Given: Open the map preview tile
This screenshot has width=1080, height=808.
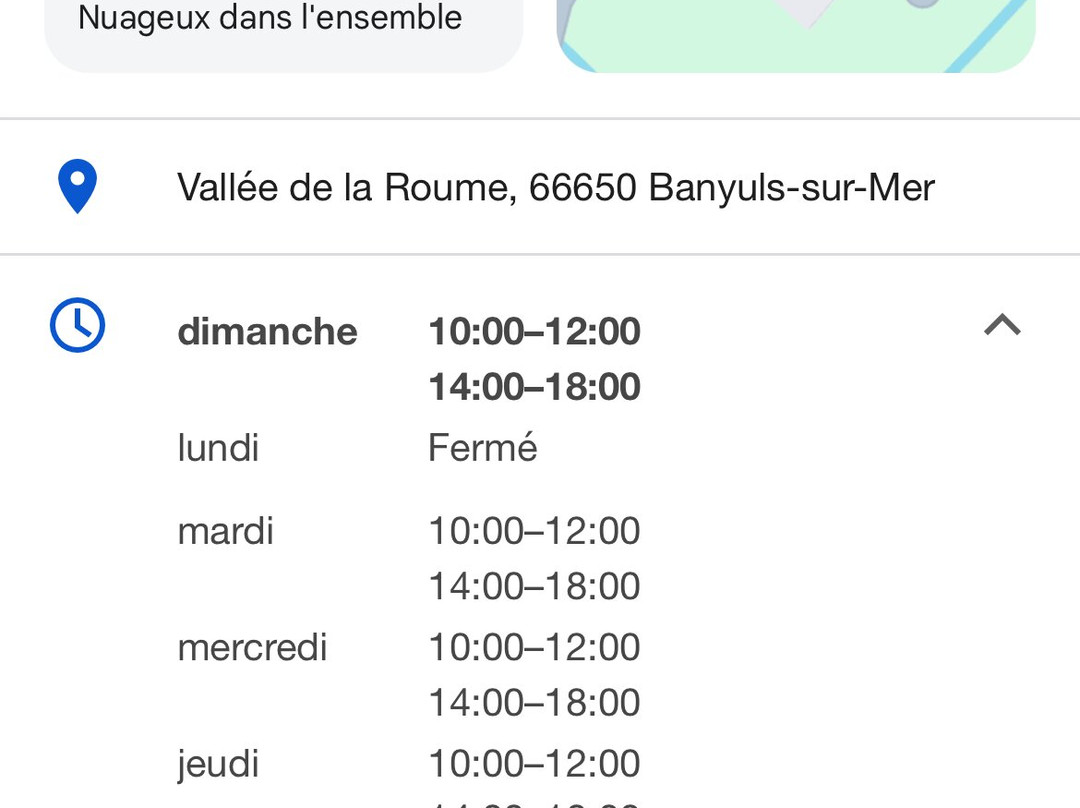Looking at the screenshot, I should click(x=796, y=36).
